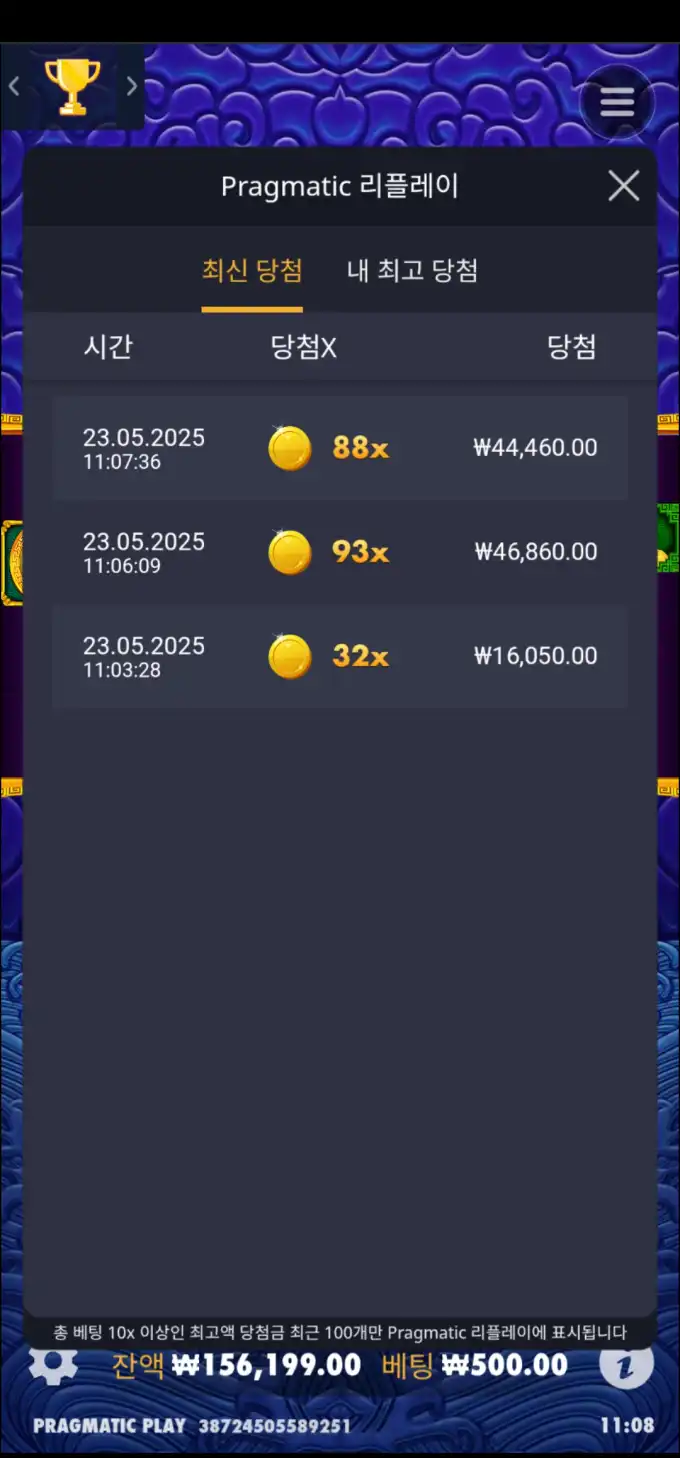This screenshot has width=680, height=1458.
Task: Show game information
Action: (626, 1364)
